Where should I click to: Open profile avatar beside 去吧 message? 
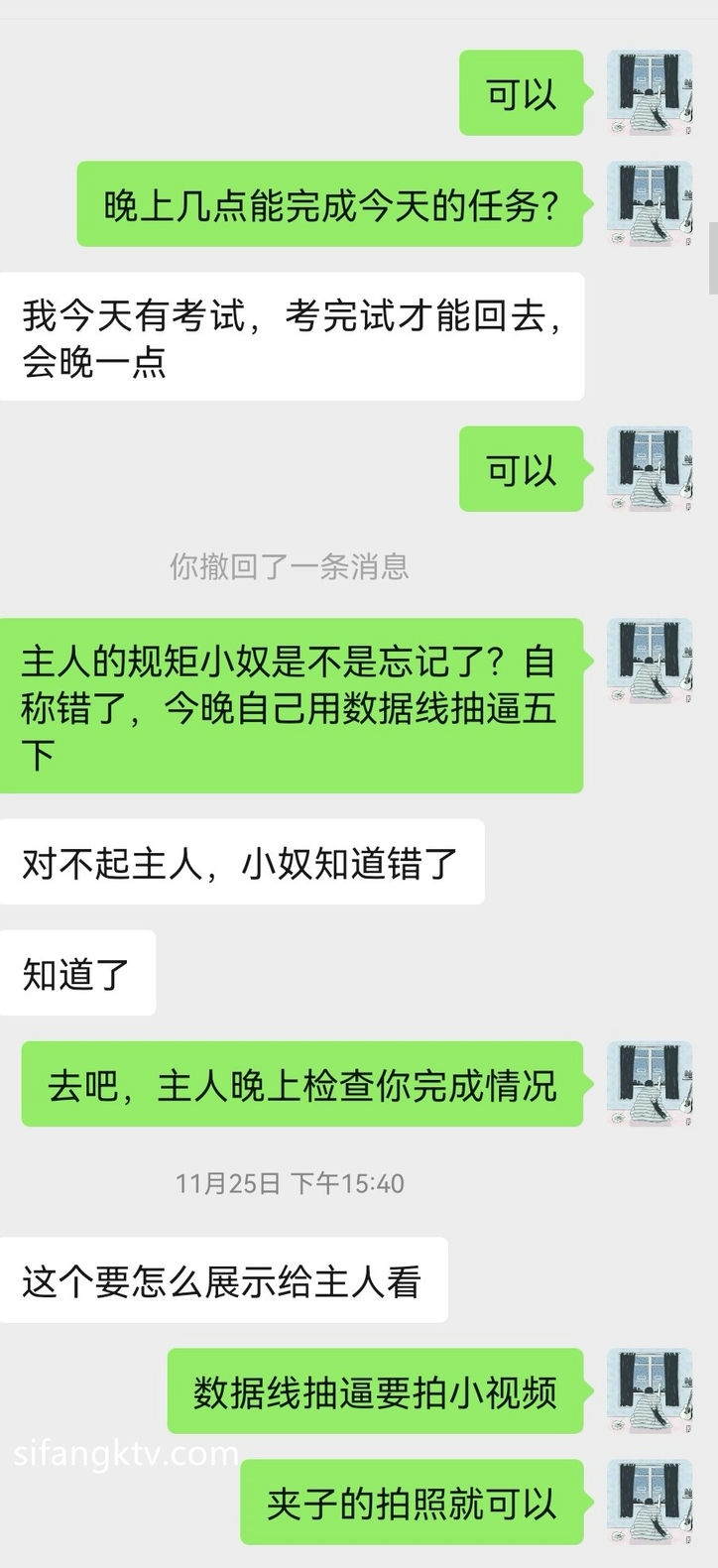click(650, 1084)
